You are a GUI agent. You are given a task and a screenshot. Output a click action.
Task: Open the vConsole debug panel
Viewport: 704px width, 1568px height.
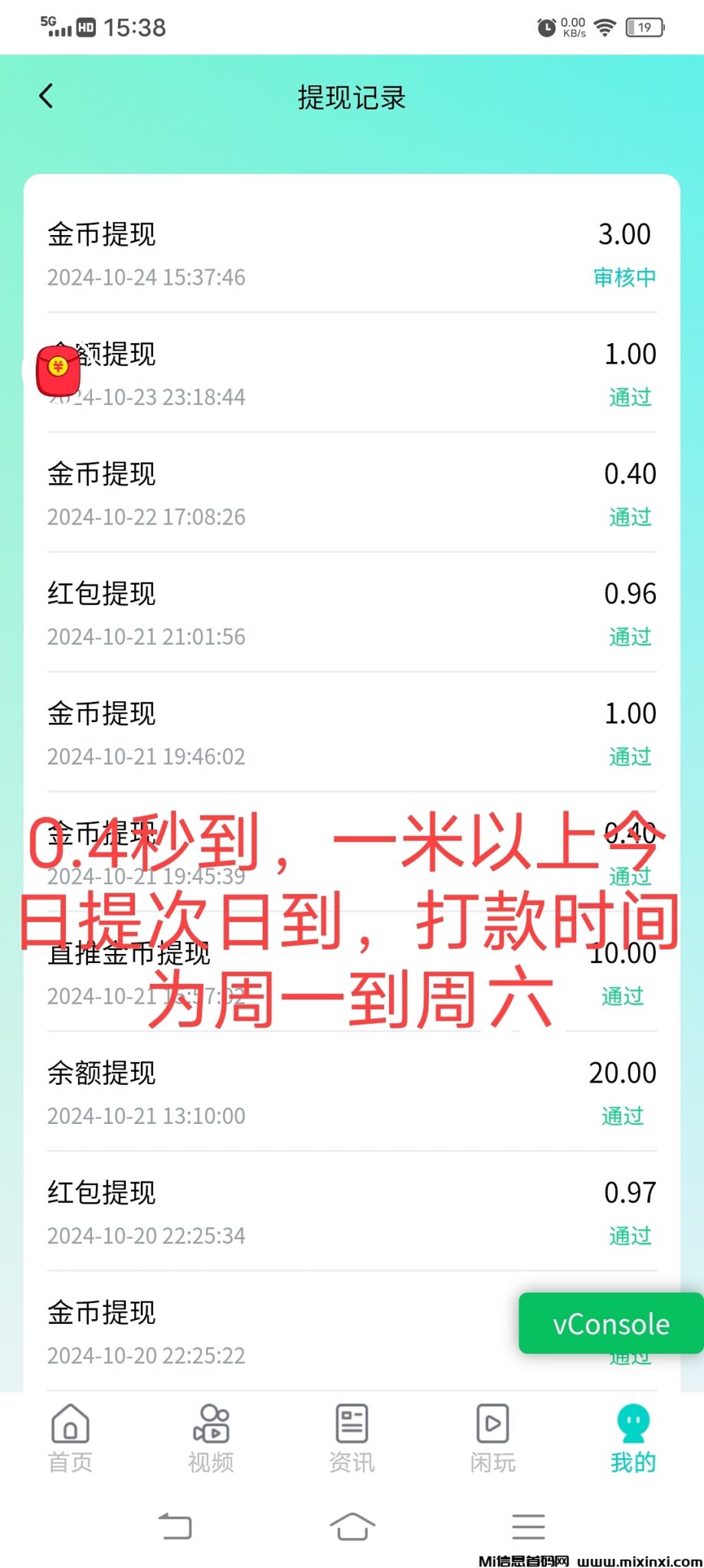coord(611,1324)
